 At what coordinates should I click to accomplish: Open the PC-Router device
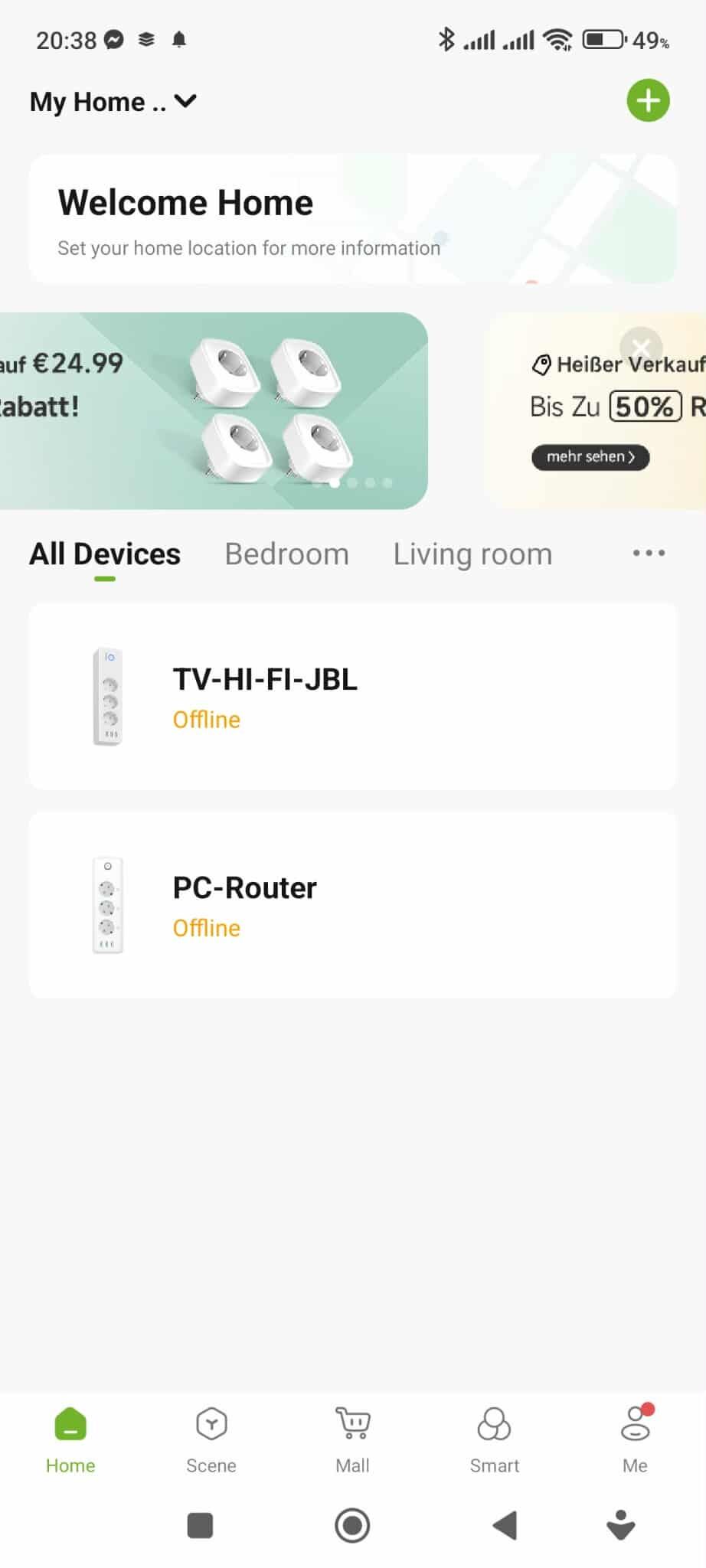[x=352, y=905]
